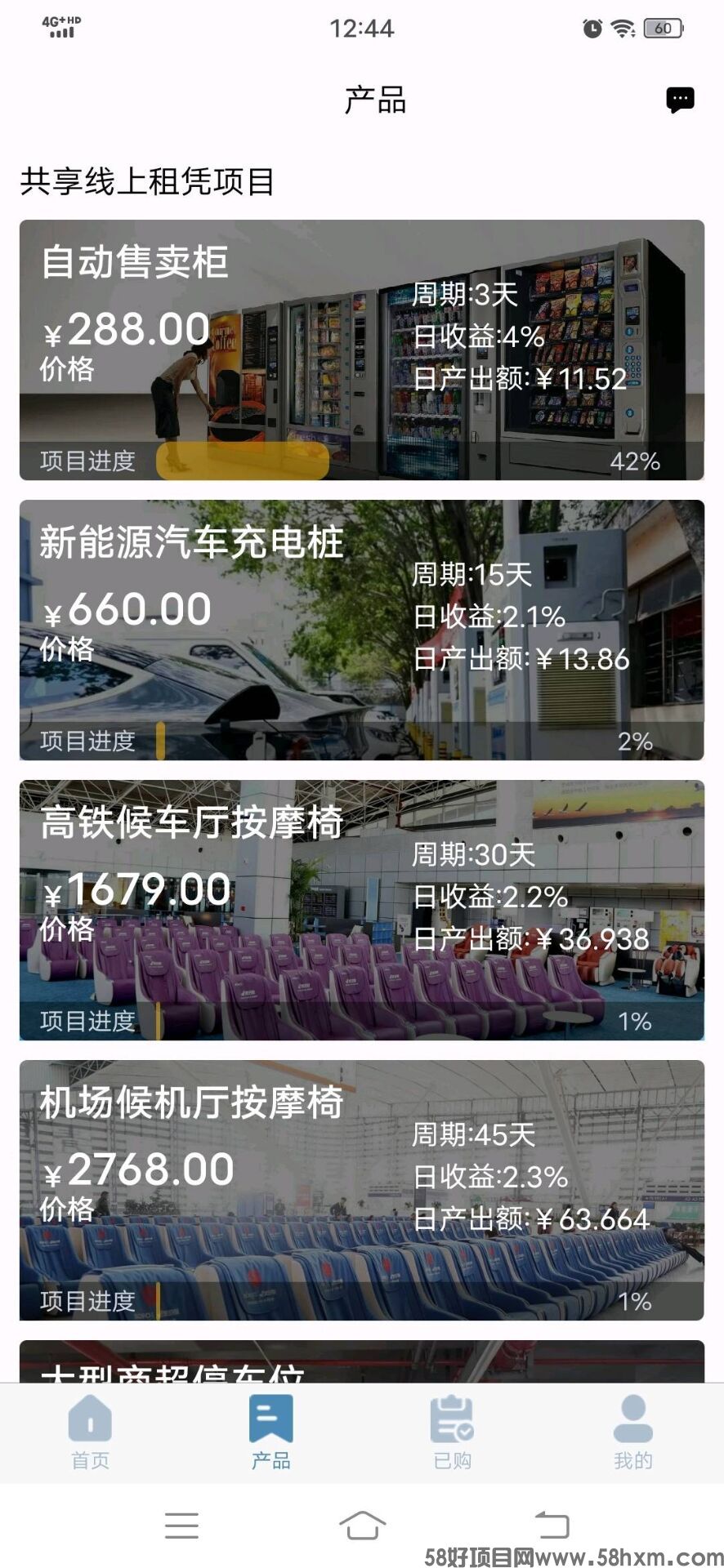Tap the system back button
The height and width of the screenshot is (1568, 724).
552,1525
